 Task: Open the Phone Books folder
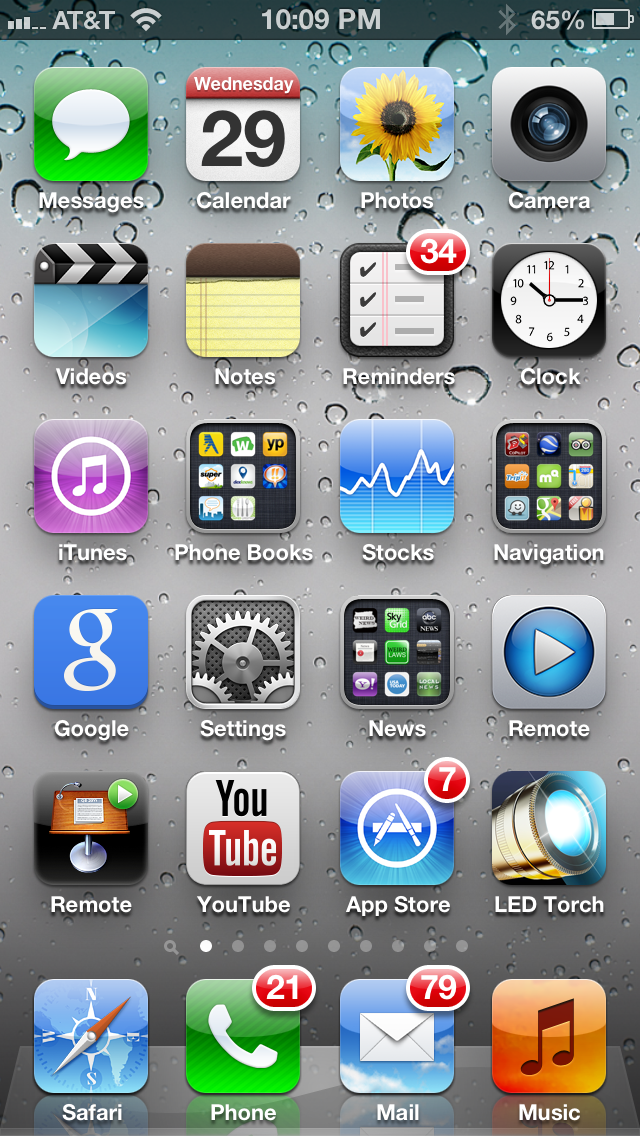pos(243,476)
